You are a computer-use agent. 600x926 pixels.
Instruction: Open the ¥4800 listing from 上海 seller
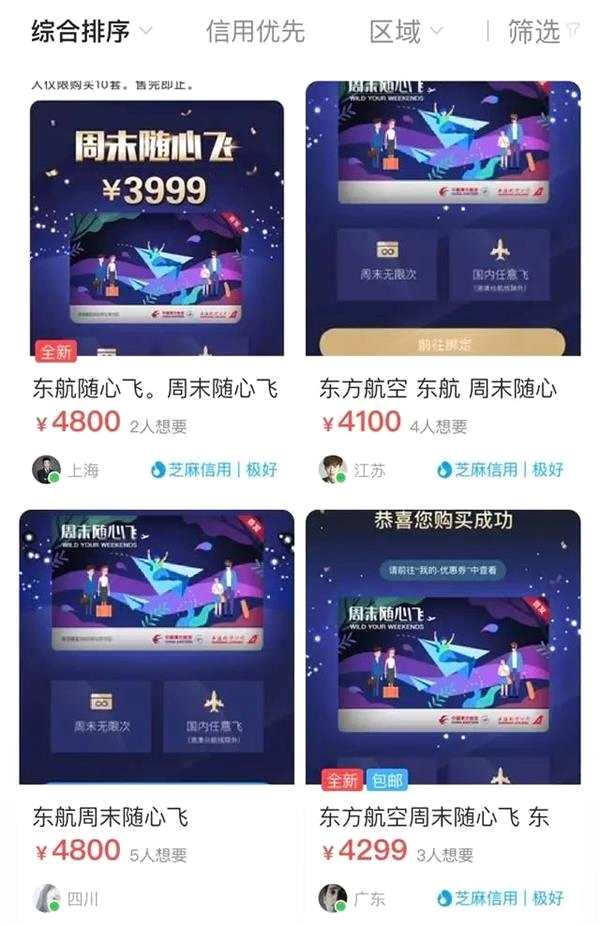(x=156, y=229)
